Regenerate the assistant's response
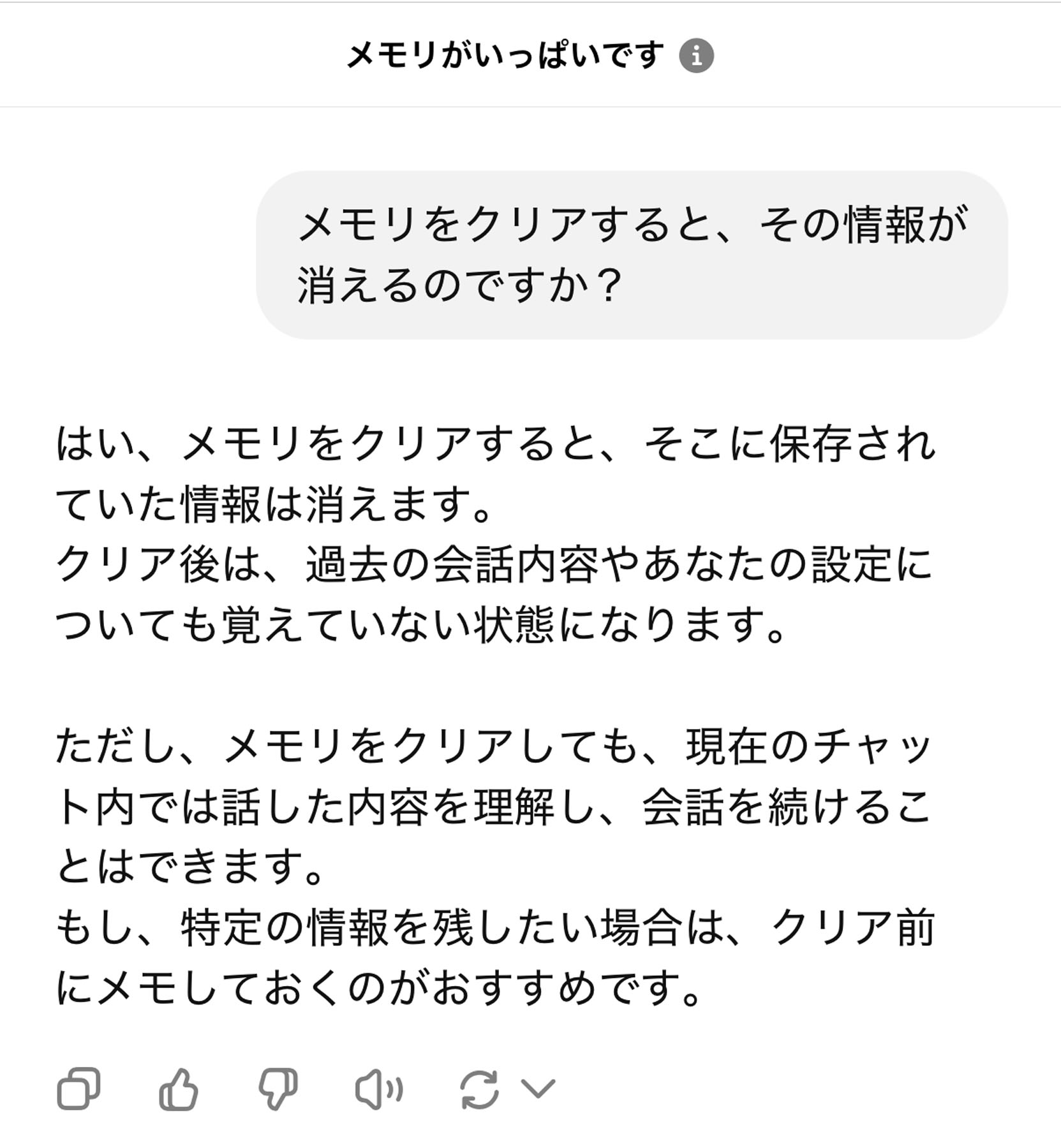 click(479, 1089)
